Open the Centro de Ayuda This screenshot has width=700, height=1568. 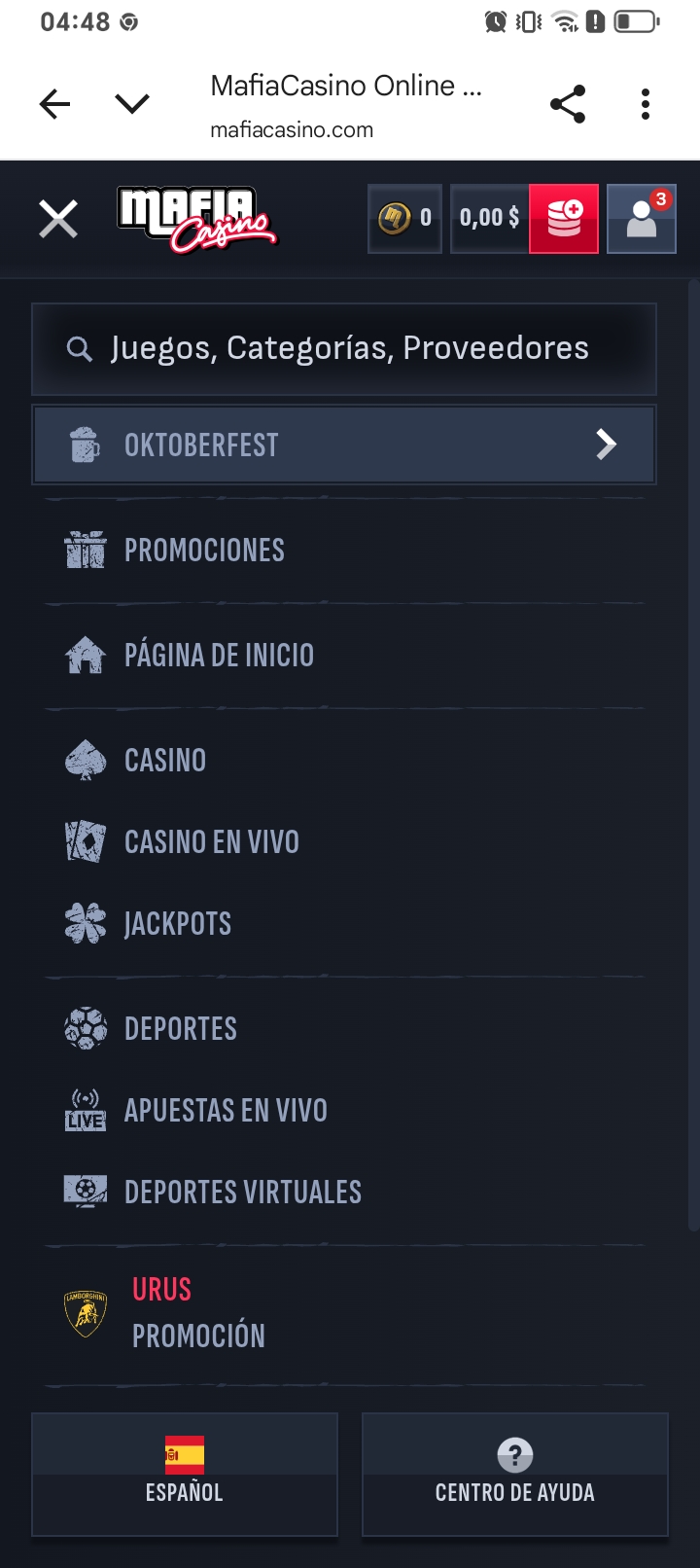(x=513, y=1475)
